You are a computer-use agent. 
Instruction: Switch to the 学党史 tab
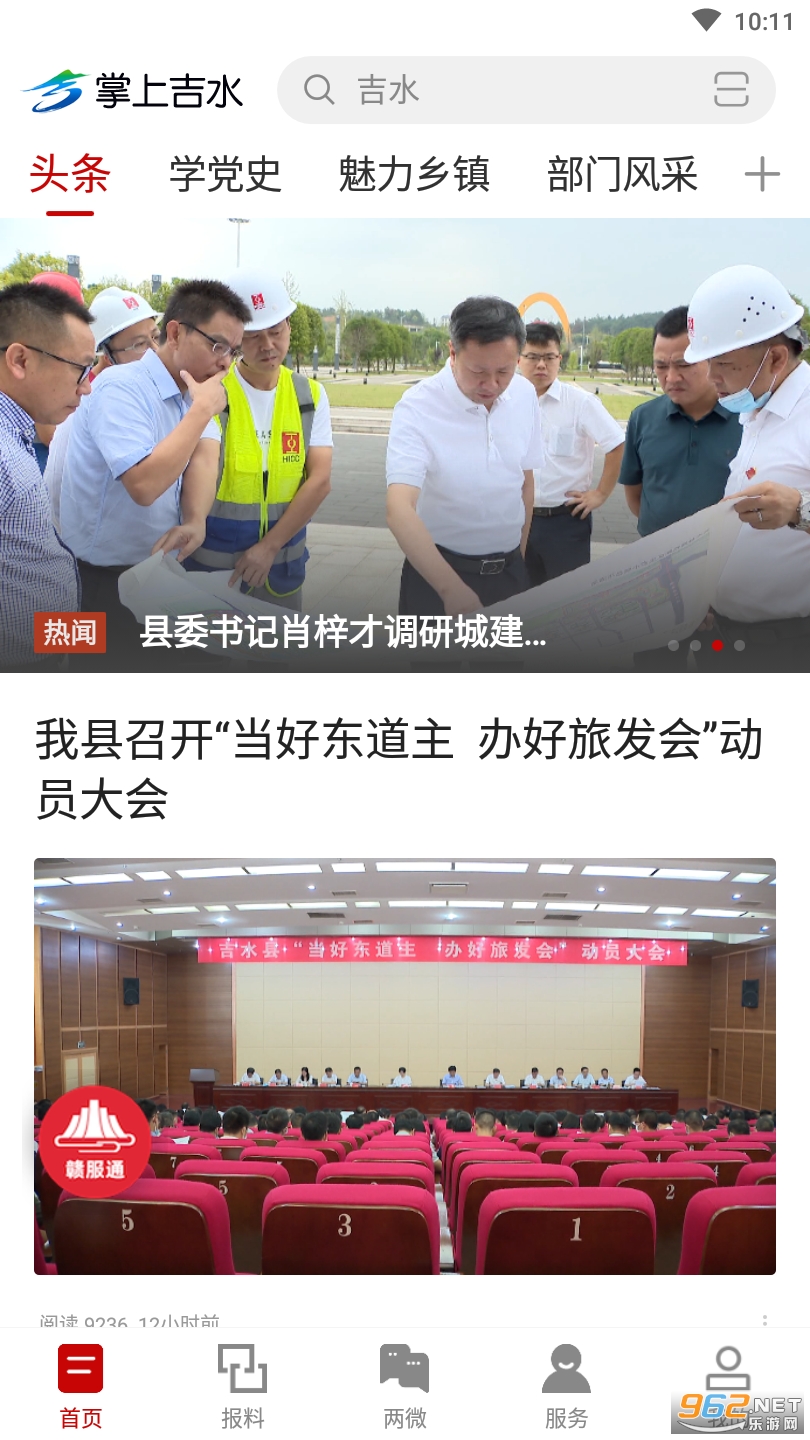(225, 175)
